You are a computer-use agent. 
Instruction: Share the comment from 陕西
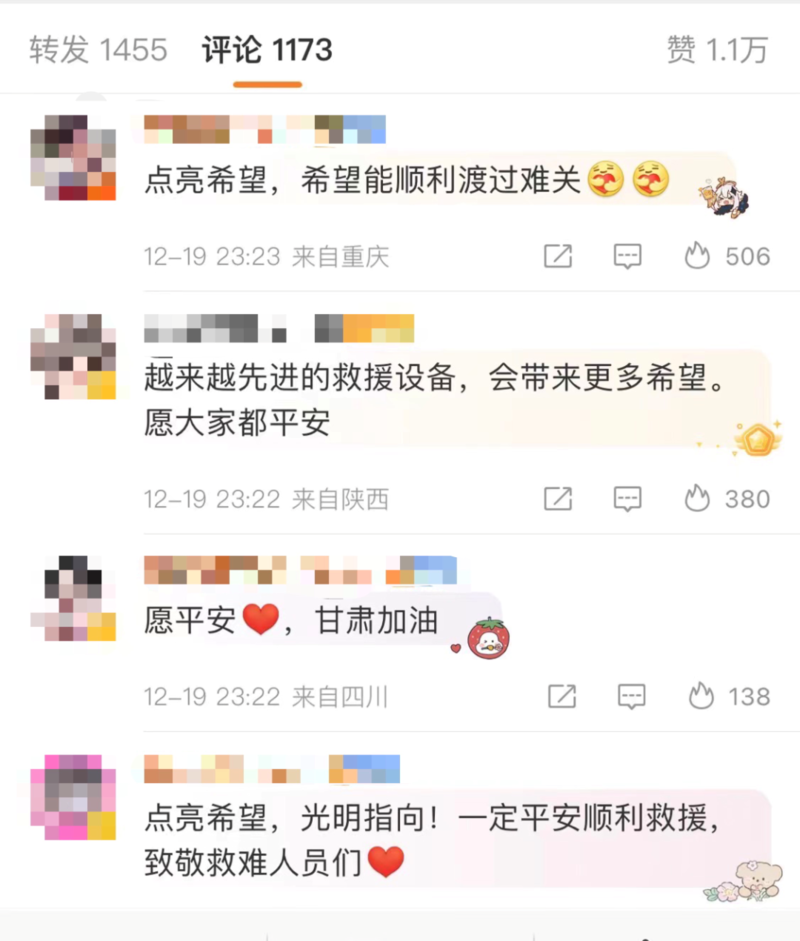coord(558,498)
